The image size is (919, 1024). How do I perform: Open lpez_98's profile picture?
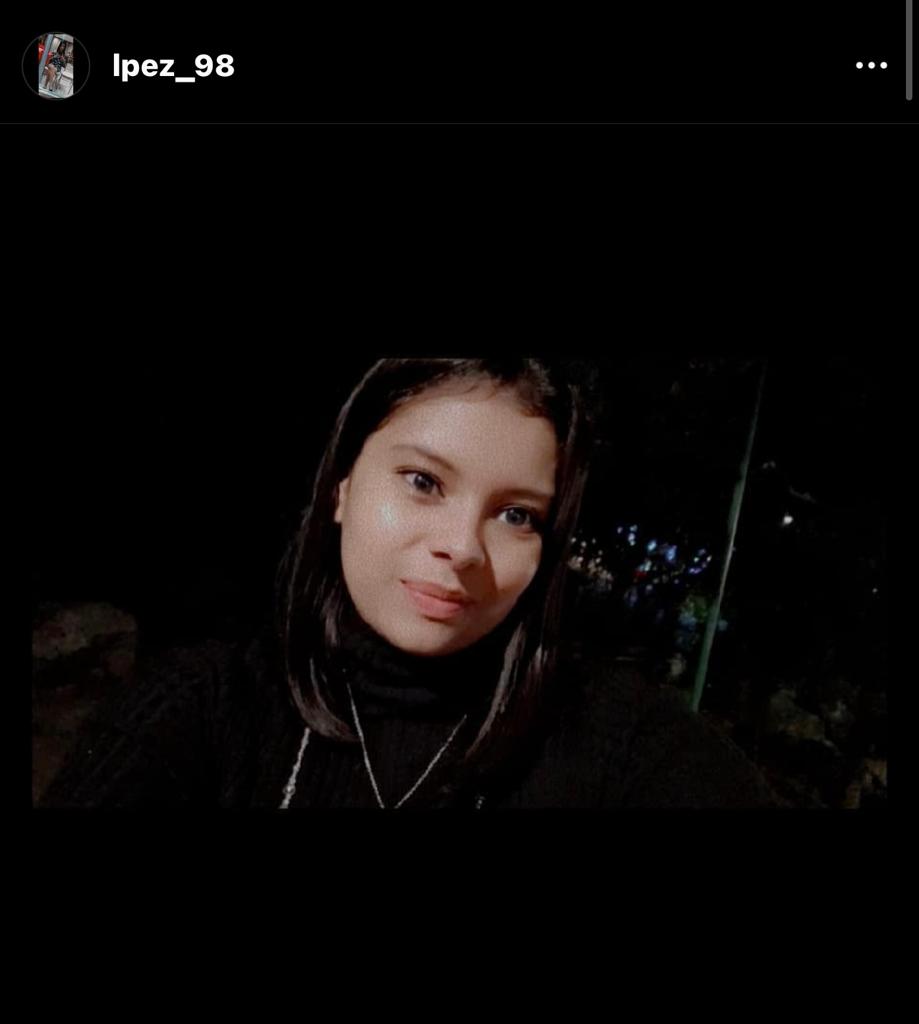(x=56, y=66)
